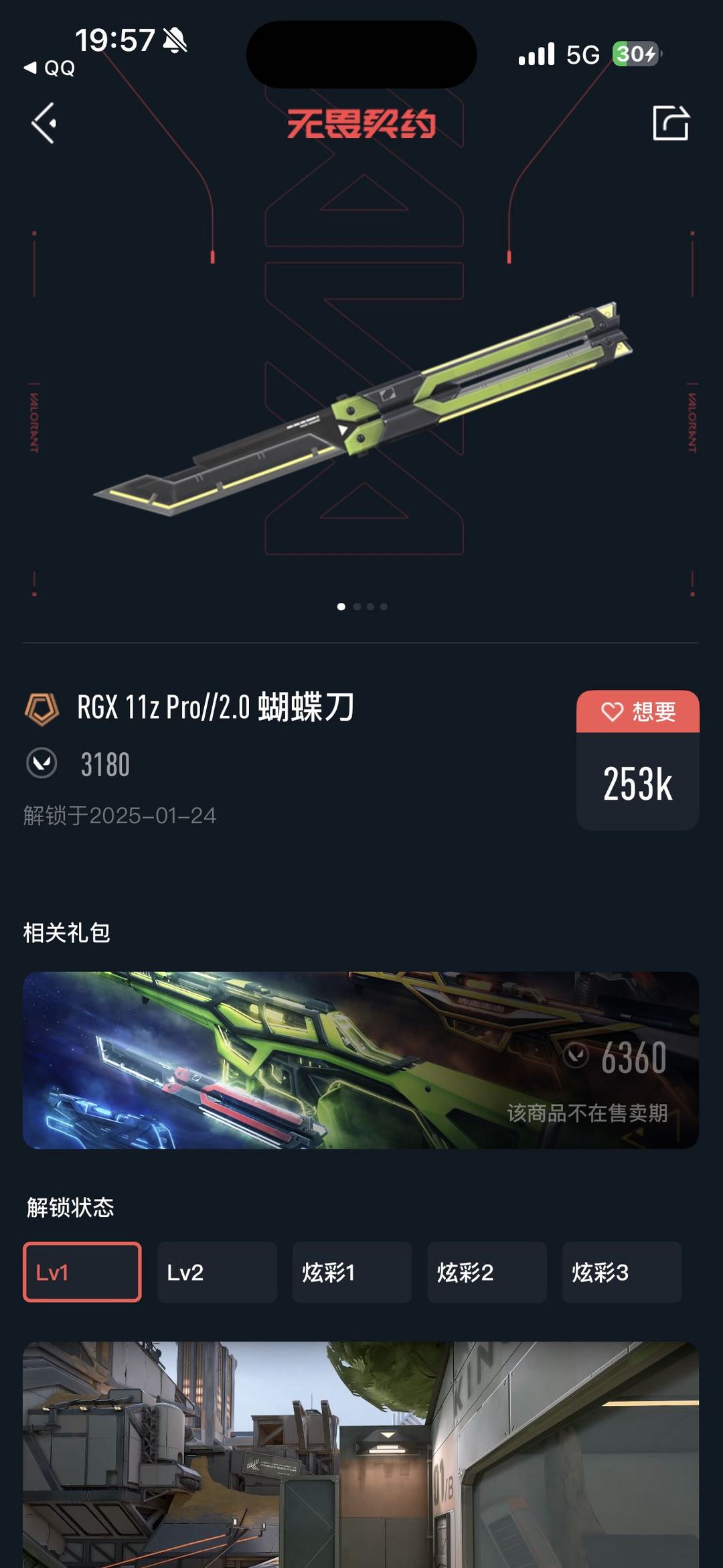
Task: Tap the third carousel page indicator
Action: pos(370,606)
